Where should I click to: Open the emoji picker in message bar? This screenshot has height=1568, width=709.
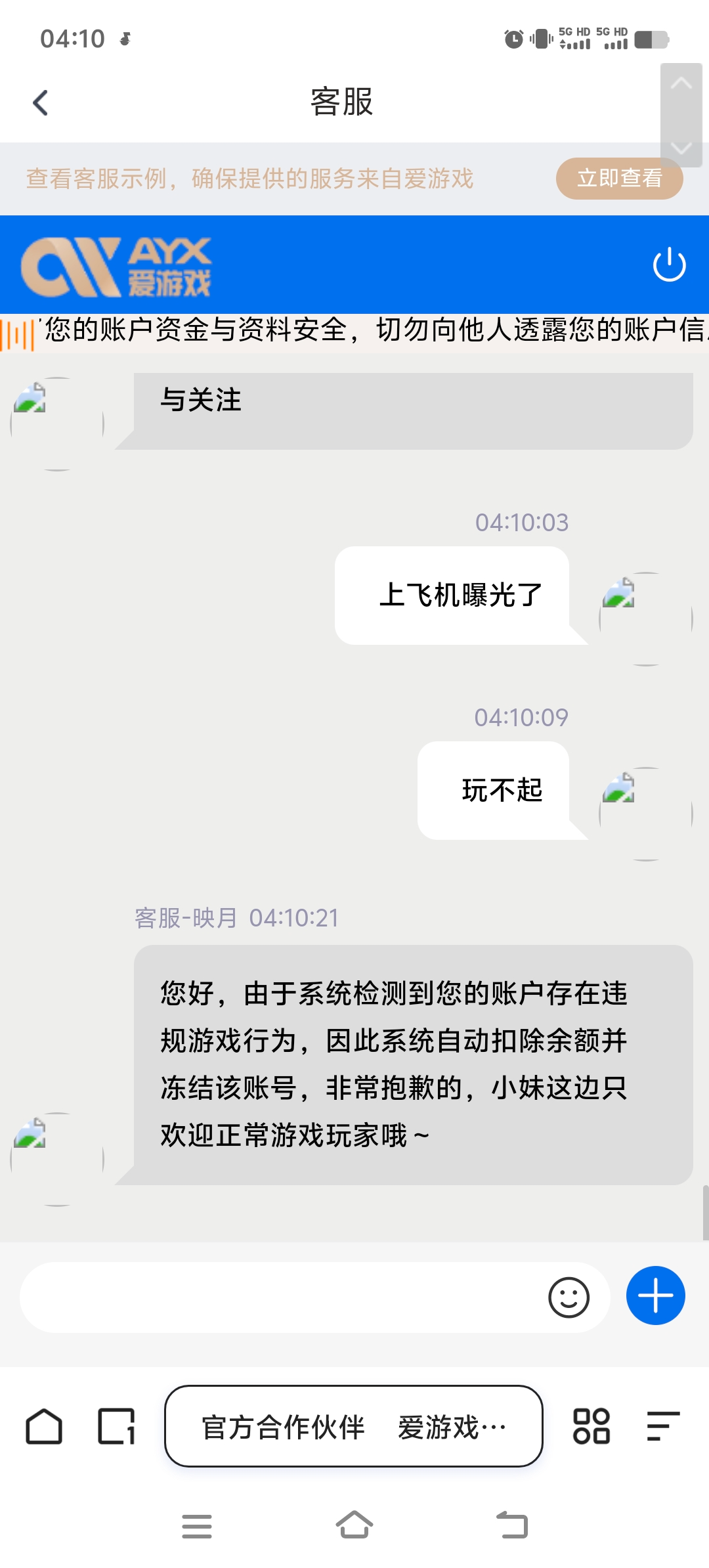coord(569,1297)
